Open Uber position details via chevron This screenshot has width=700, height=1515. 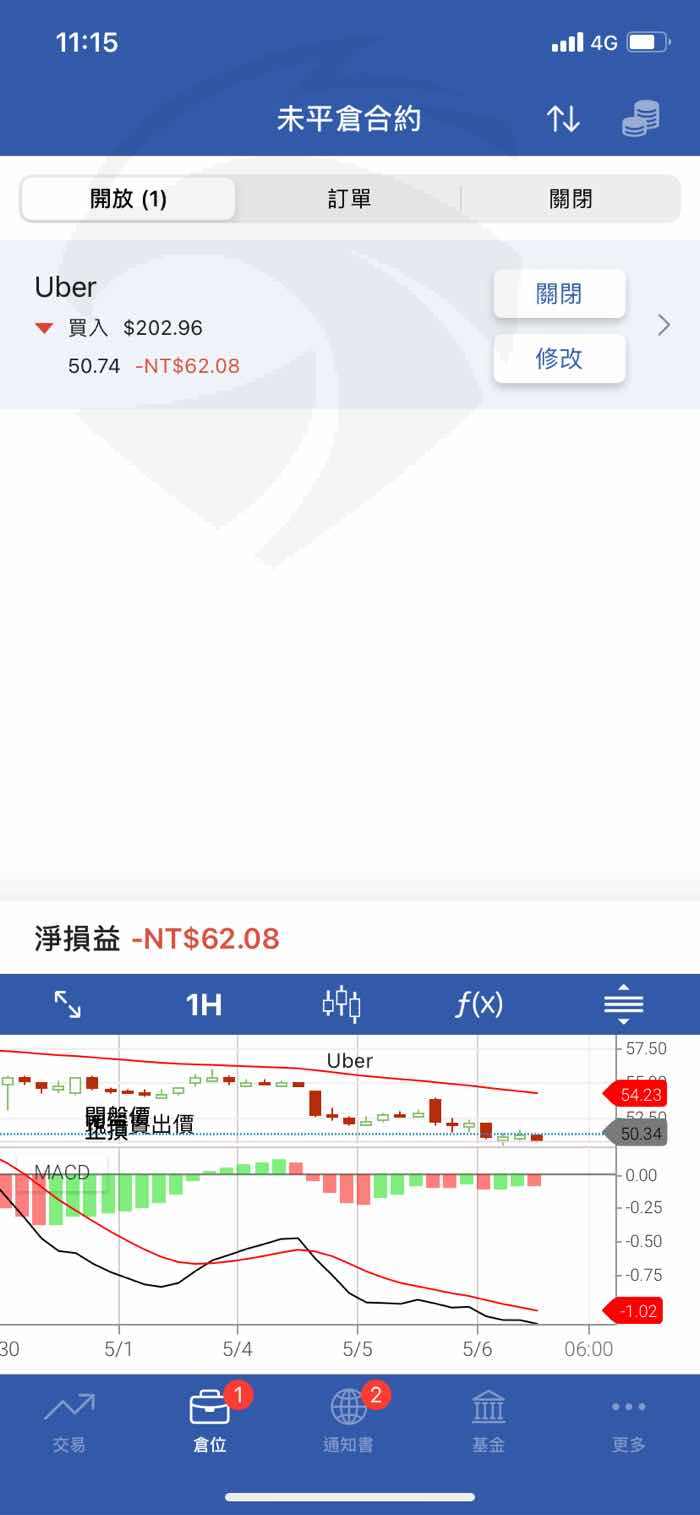[664, 325]
